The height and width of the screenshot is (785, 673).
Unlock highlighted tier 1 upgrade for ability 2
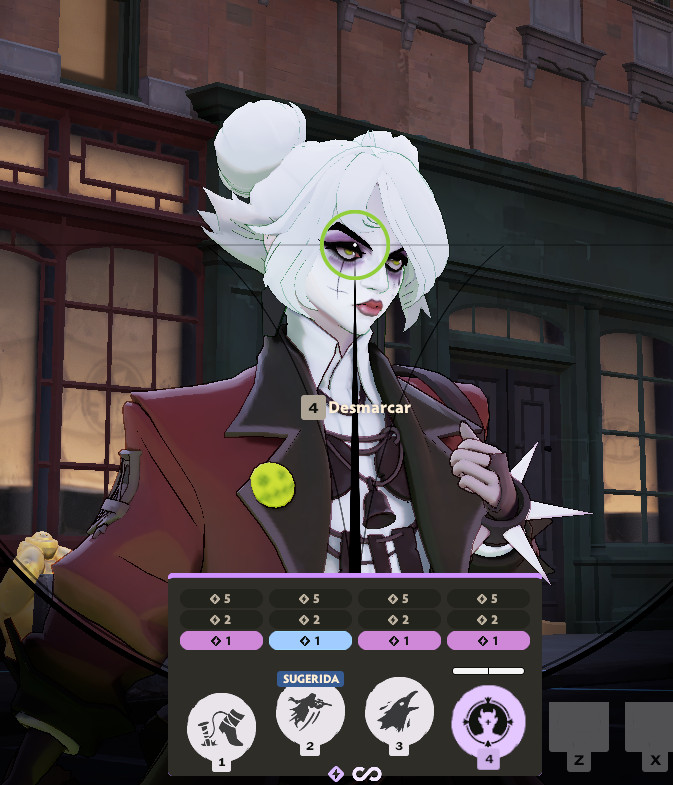[x=310, y=641]
